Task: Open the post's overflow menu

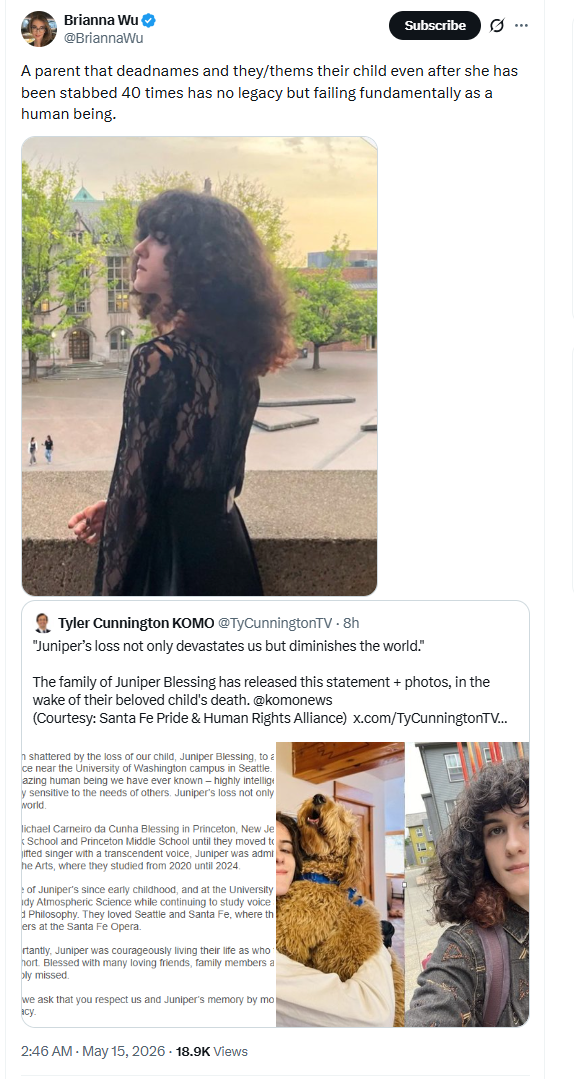Action: pyautogui.click(x=521, y=25)
